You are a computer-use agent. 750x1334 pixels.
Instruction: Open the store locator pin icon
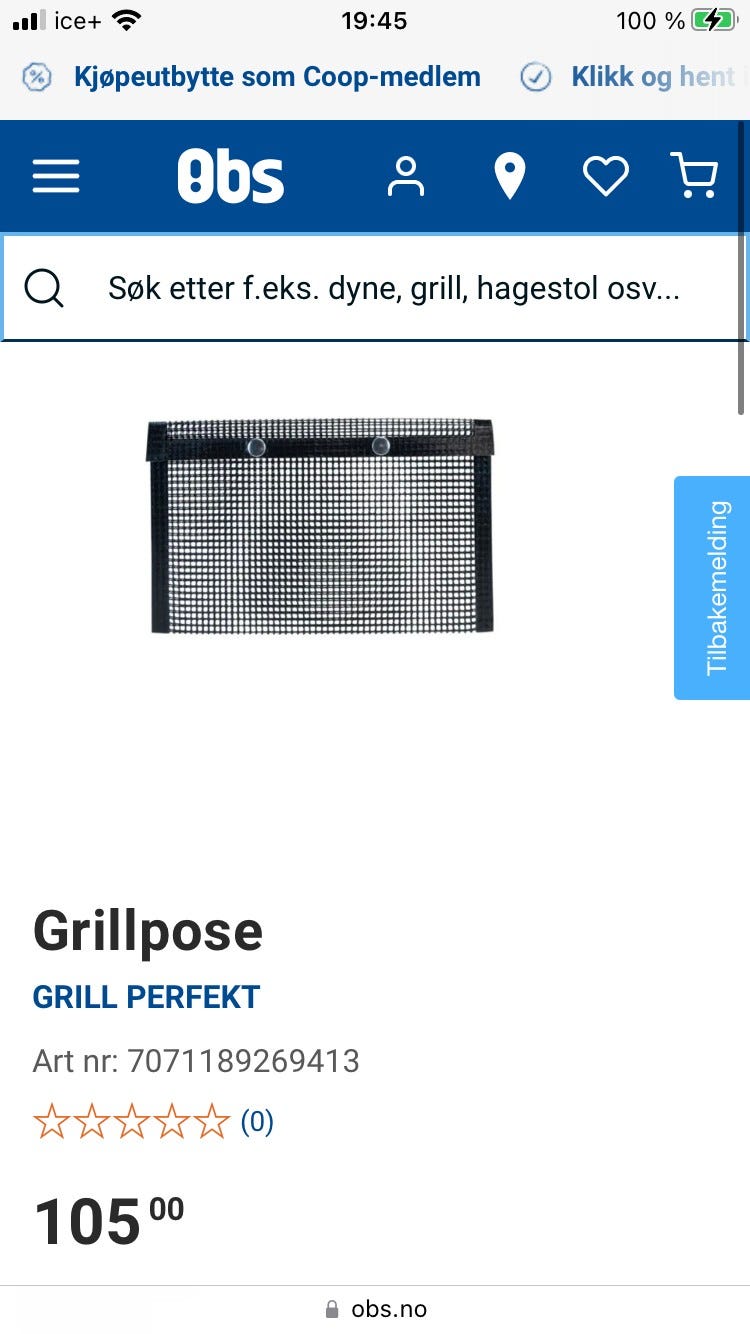[x=511, y=176]
